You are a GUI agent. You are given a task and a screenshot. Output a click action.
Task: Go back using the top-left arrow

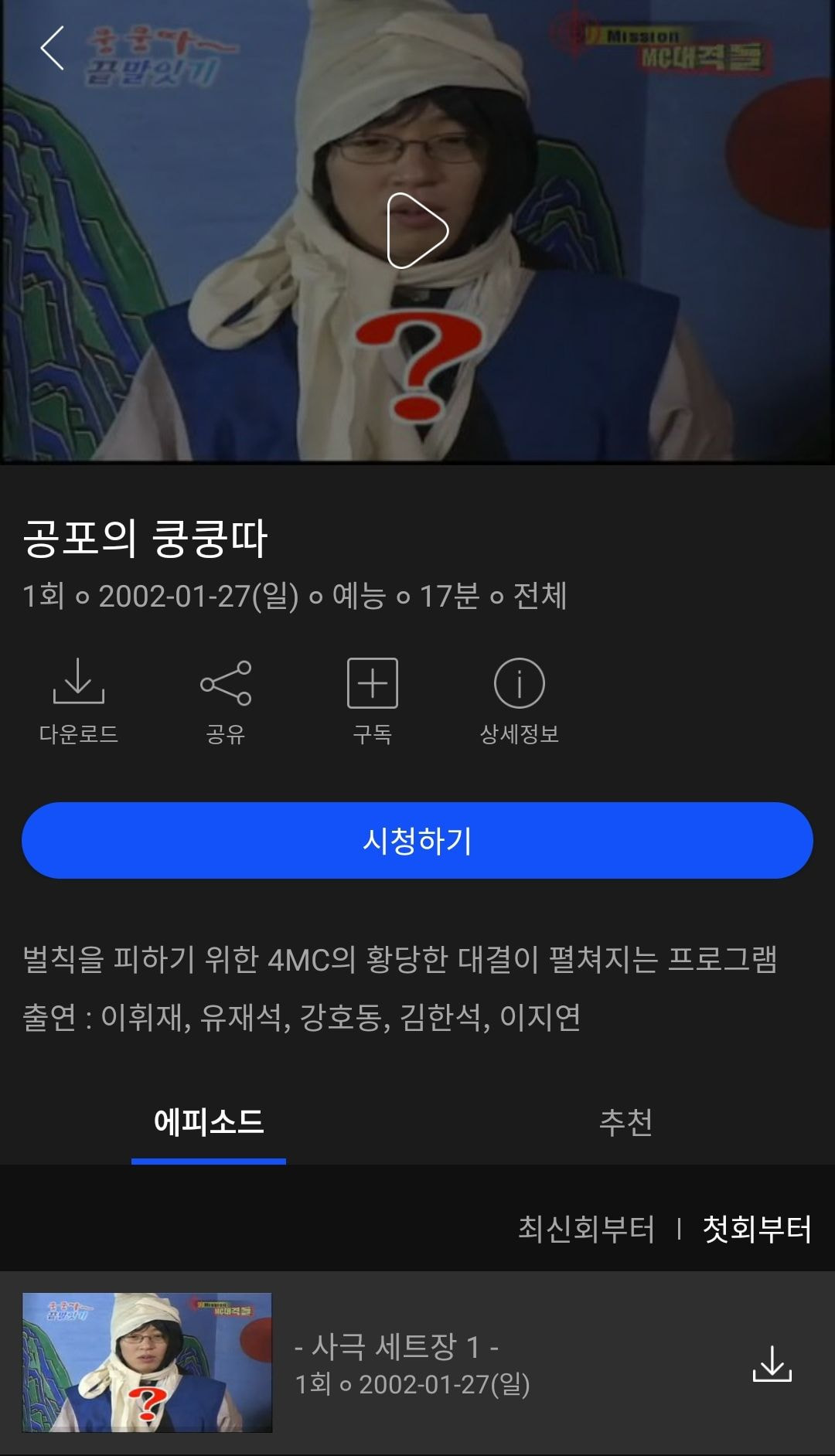(x=53, y=48)
